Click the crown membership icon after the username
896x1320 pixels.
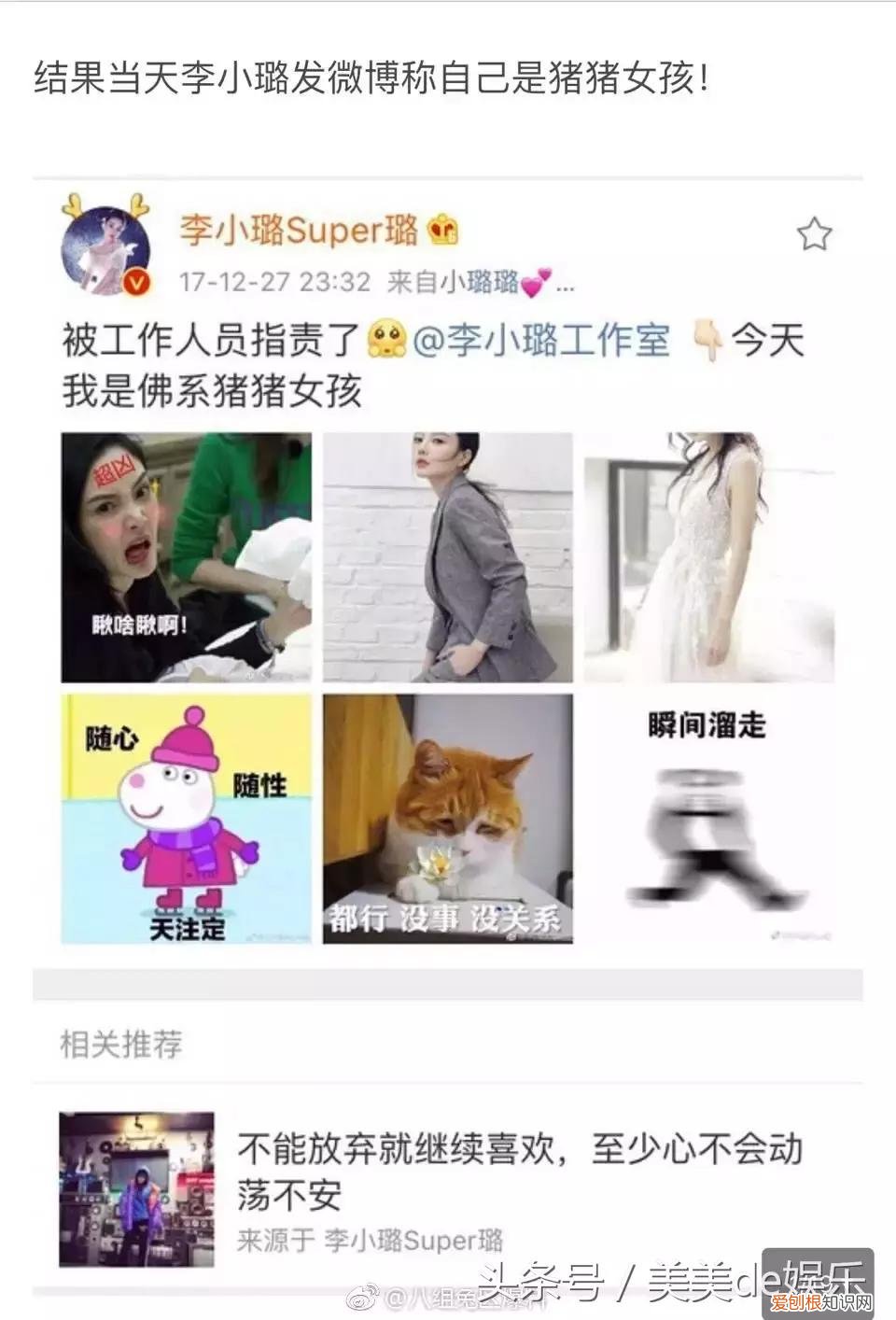[x=444, y=232]
